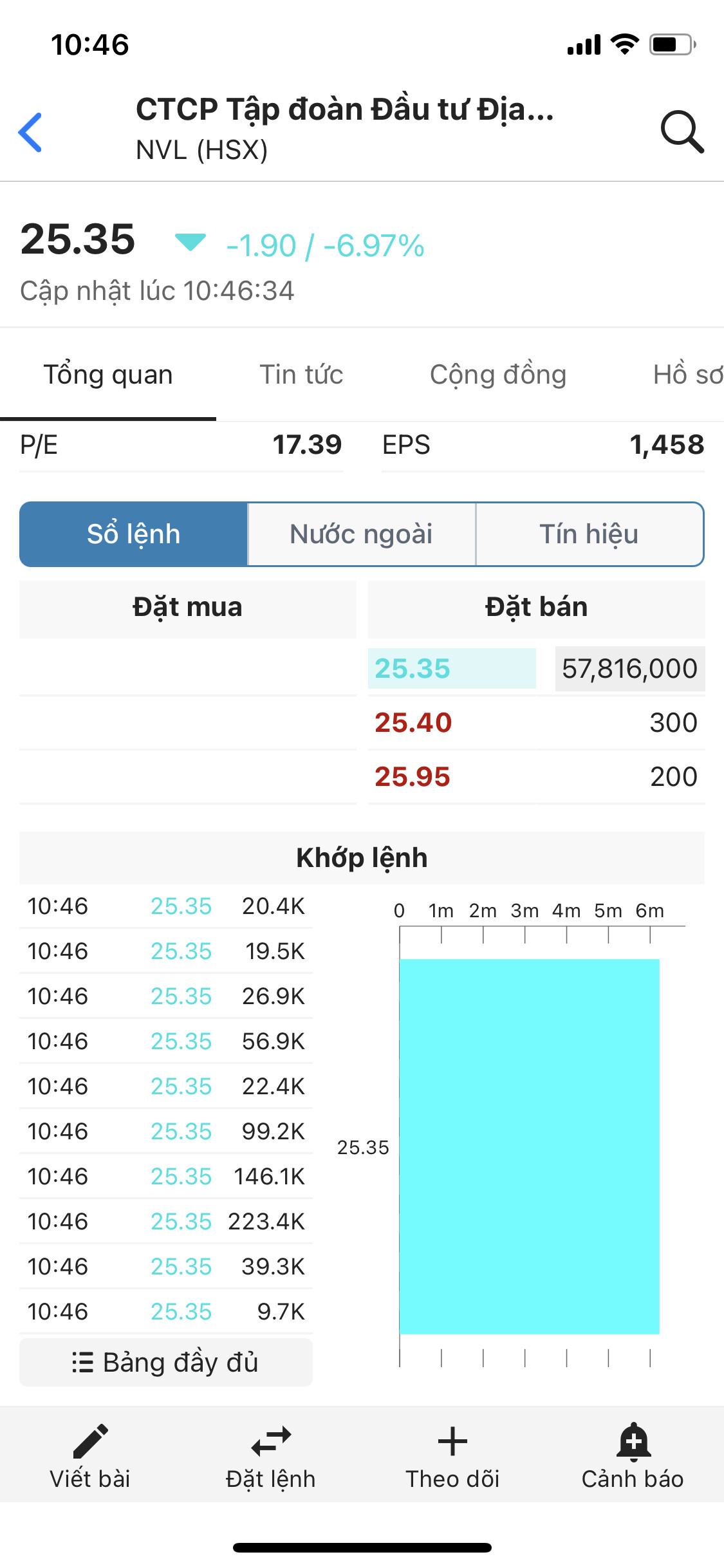Image resolution: width=724 pixels, height=1568 pixels.
Task: Switch to the Tin tức tab
Action: [301, 375]
